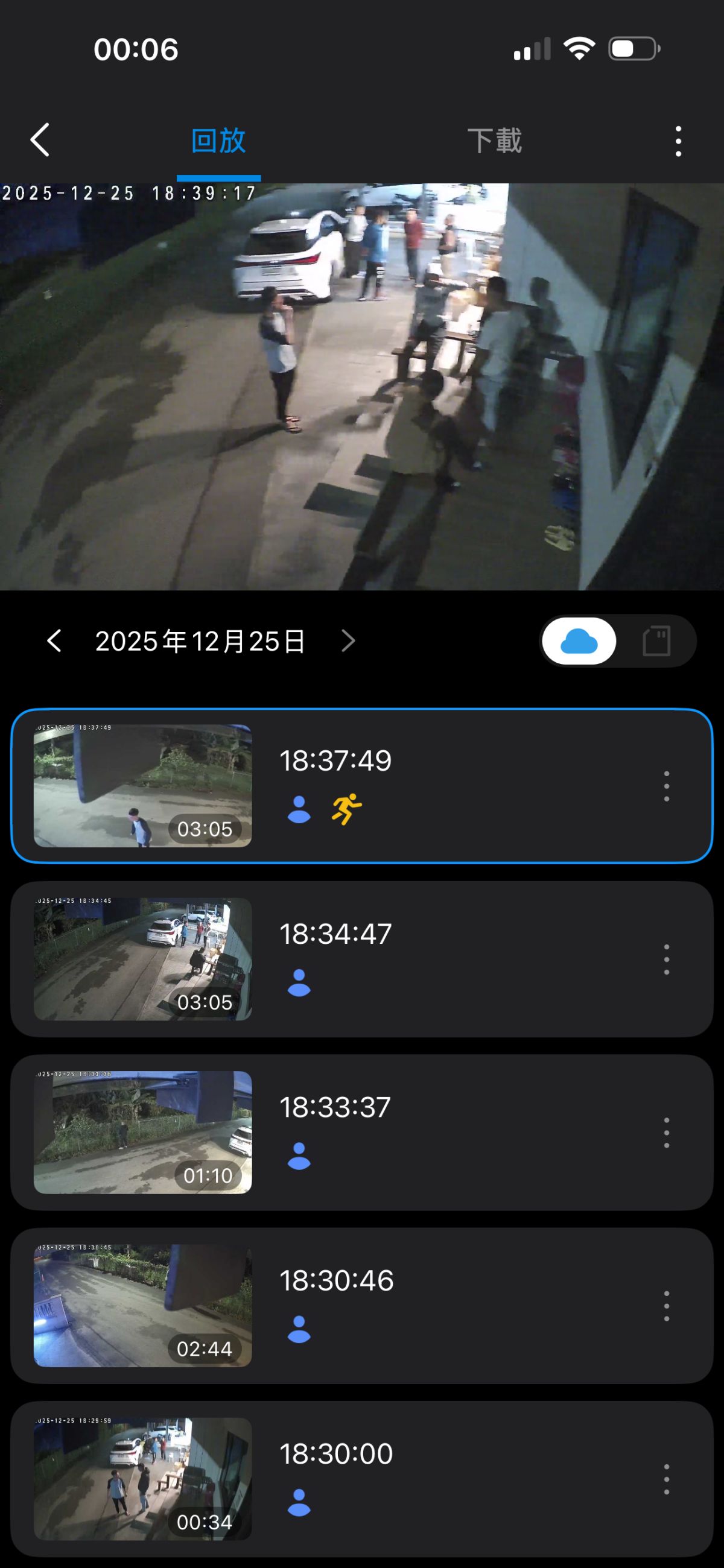
Task: Open more options for 18:30:00 clip
Action: point(666,1479)
